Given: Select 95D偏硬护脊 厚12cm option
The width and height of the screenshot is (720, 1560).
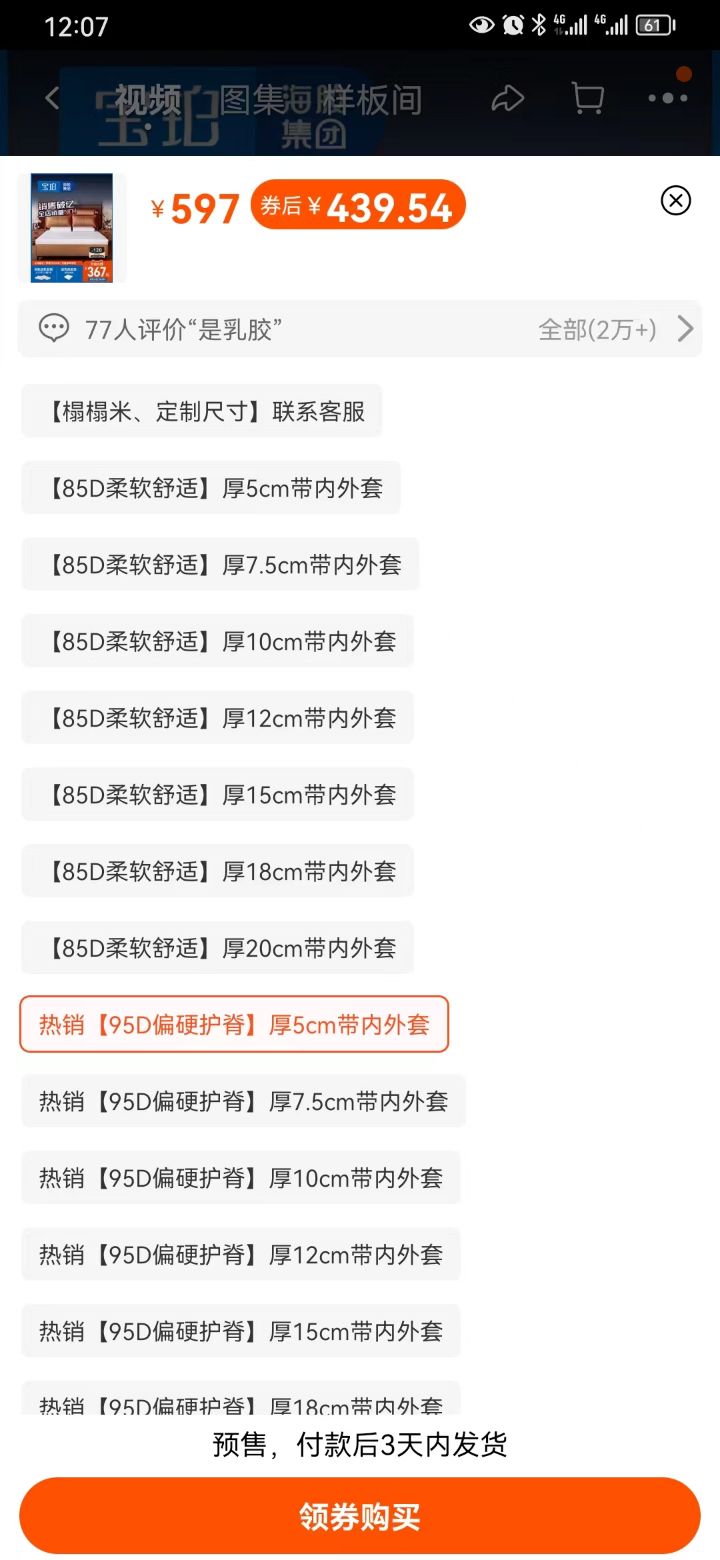Looking at the screenshot, I should [x=240, y=1254].
